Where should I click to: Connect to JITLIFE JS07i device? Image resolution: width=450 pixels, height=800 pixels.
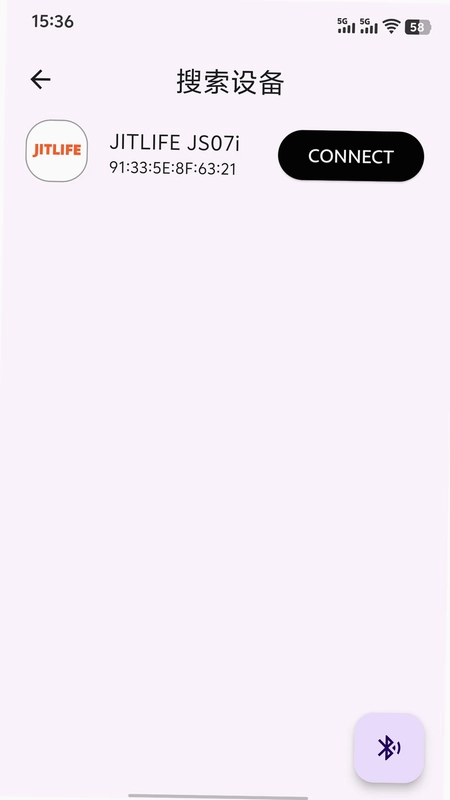pos(351,156)
